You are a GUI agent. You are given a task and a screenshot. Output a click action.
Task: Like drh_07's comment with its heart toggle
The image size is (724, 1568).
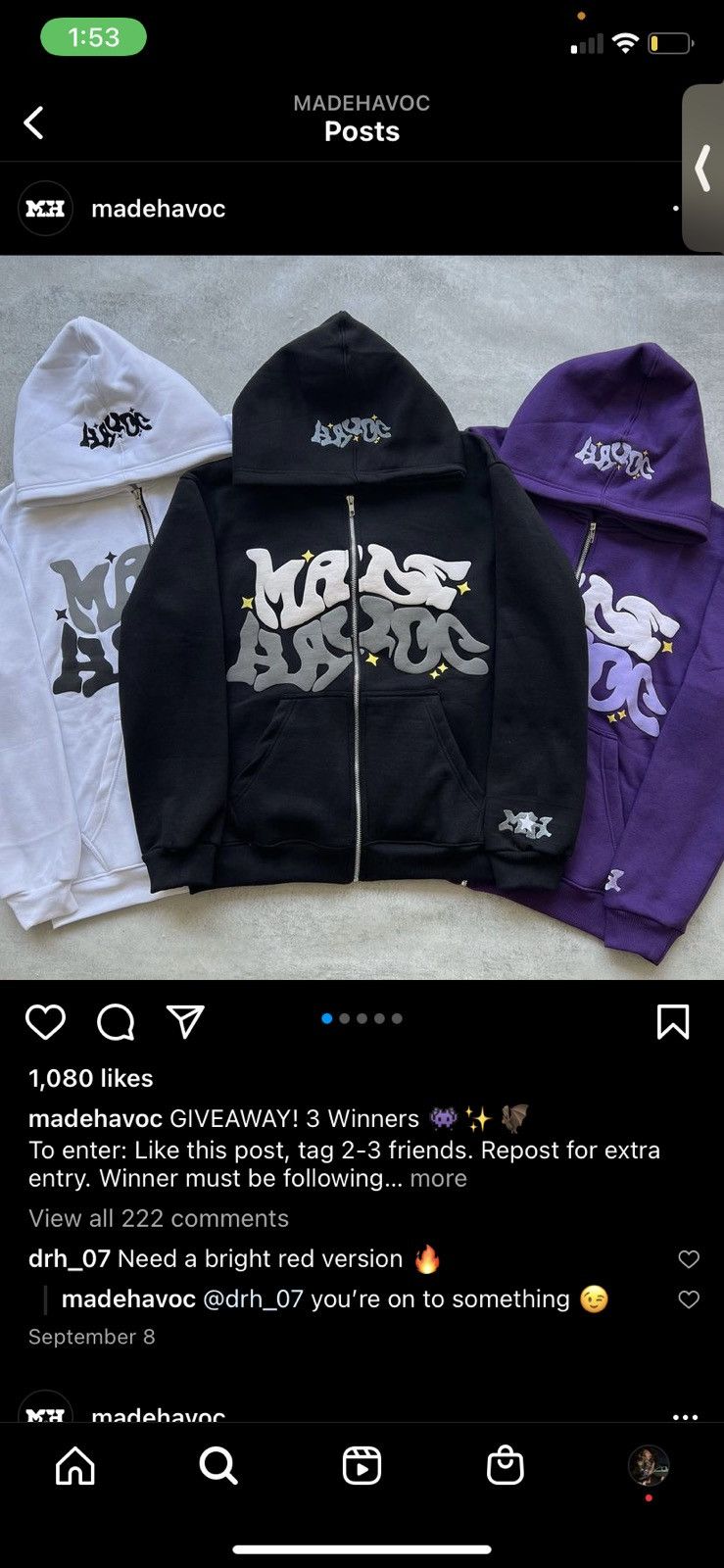(x=689, y=1259)
